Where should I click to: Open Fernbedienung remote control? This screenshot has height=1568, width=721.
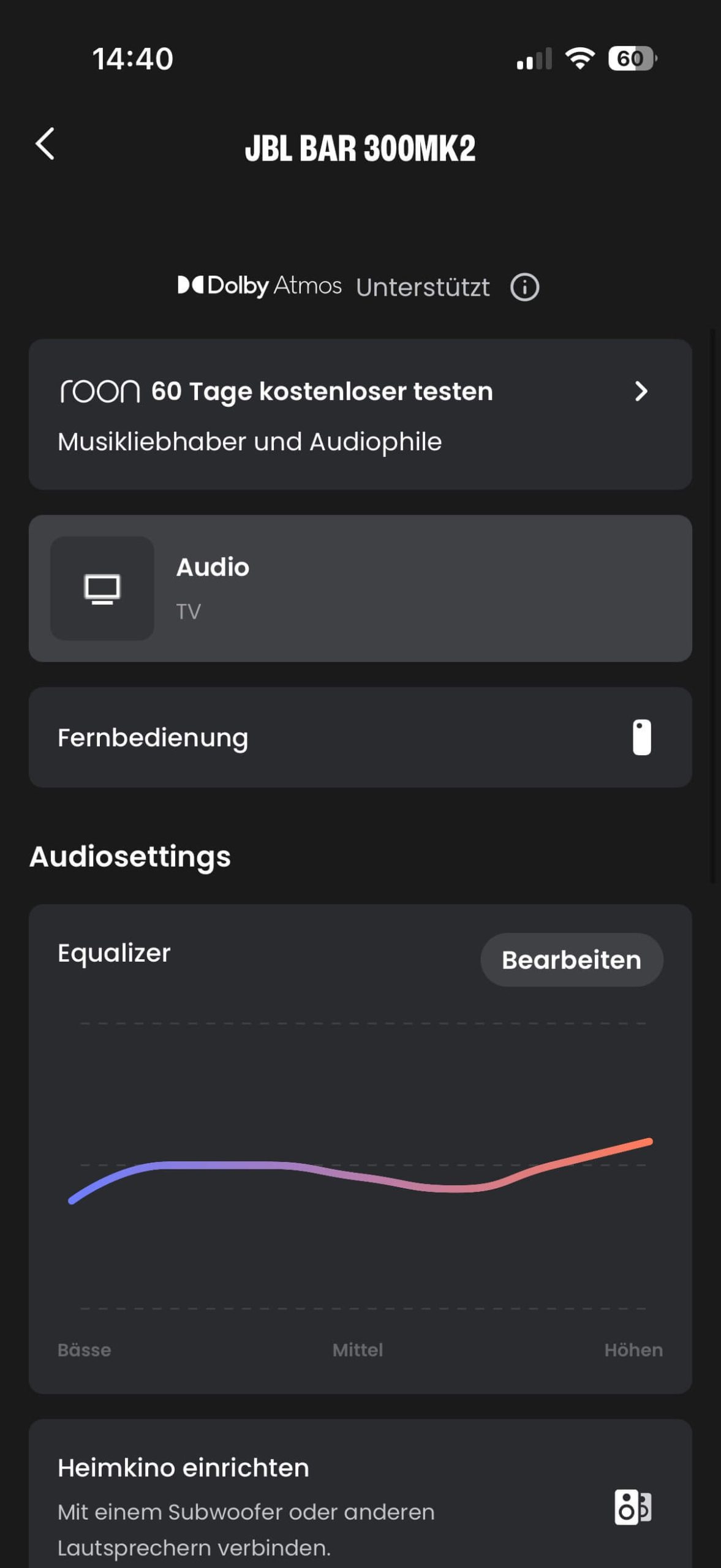coord(360,737)
